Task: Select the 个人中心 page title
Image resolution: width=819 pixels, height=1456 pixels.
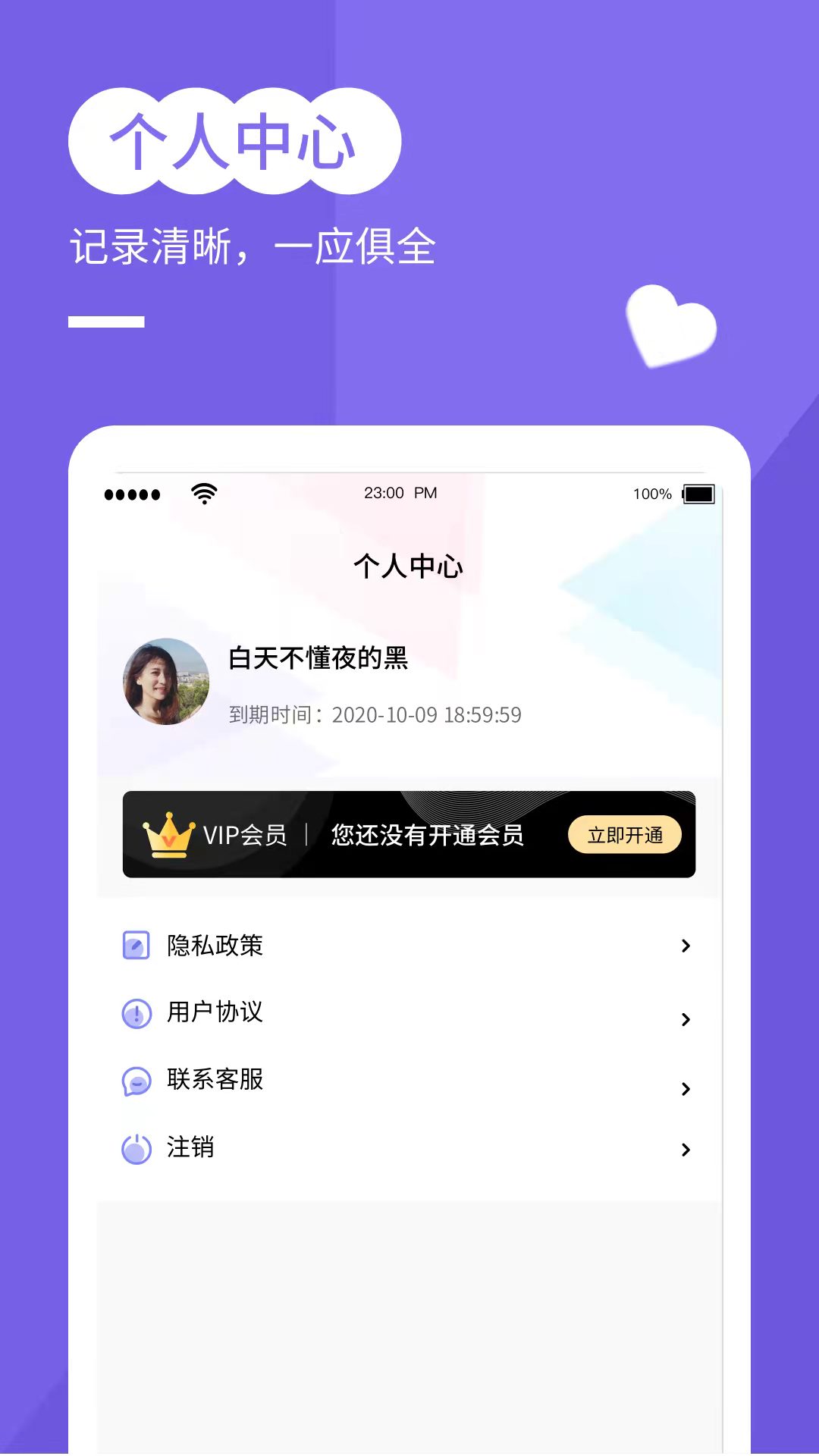Action: (409, 566)
